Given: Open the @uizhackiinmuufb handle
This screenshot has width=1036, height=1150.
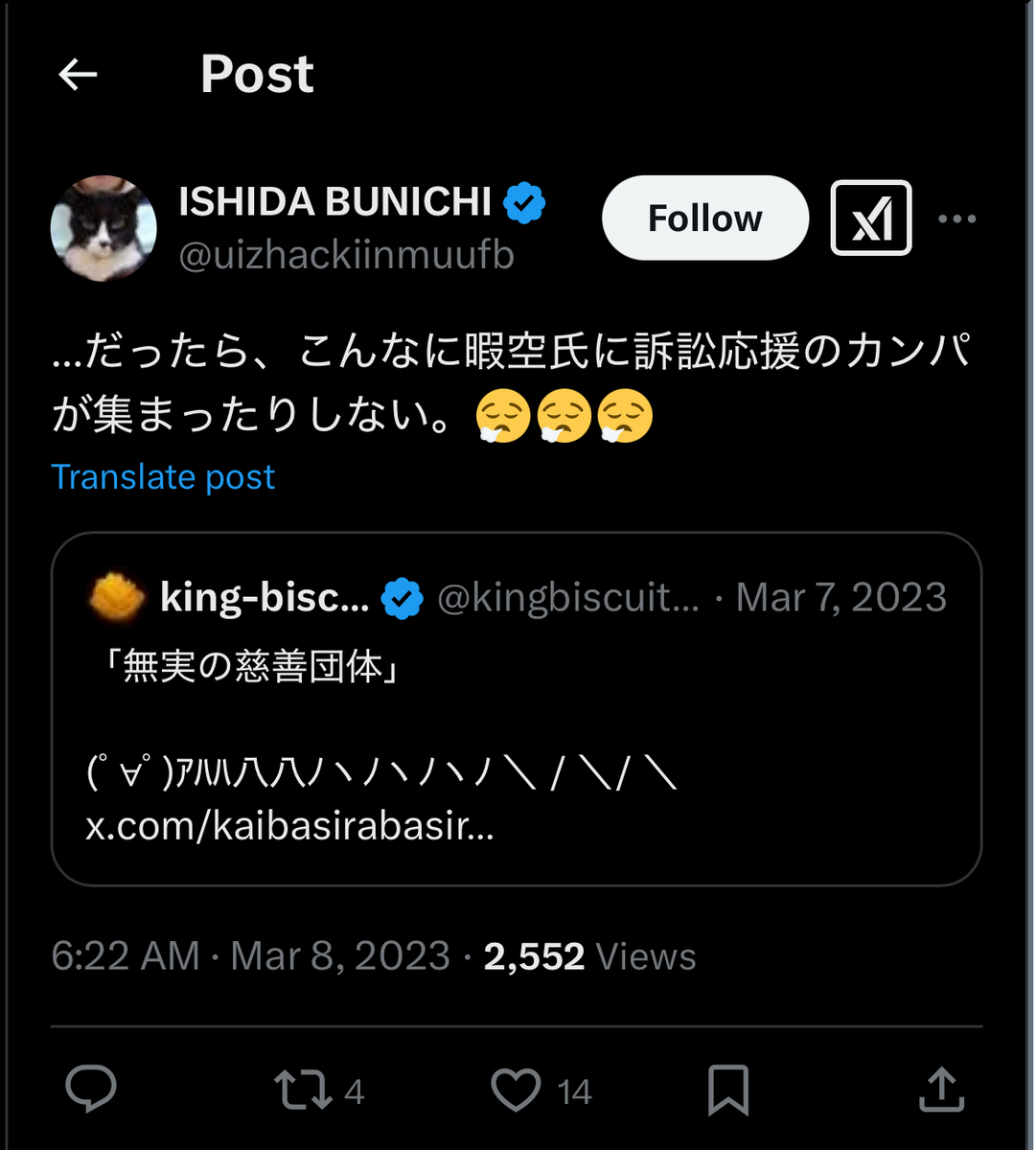Looking at the screenshot, I should (x=346, y=256).
